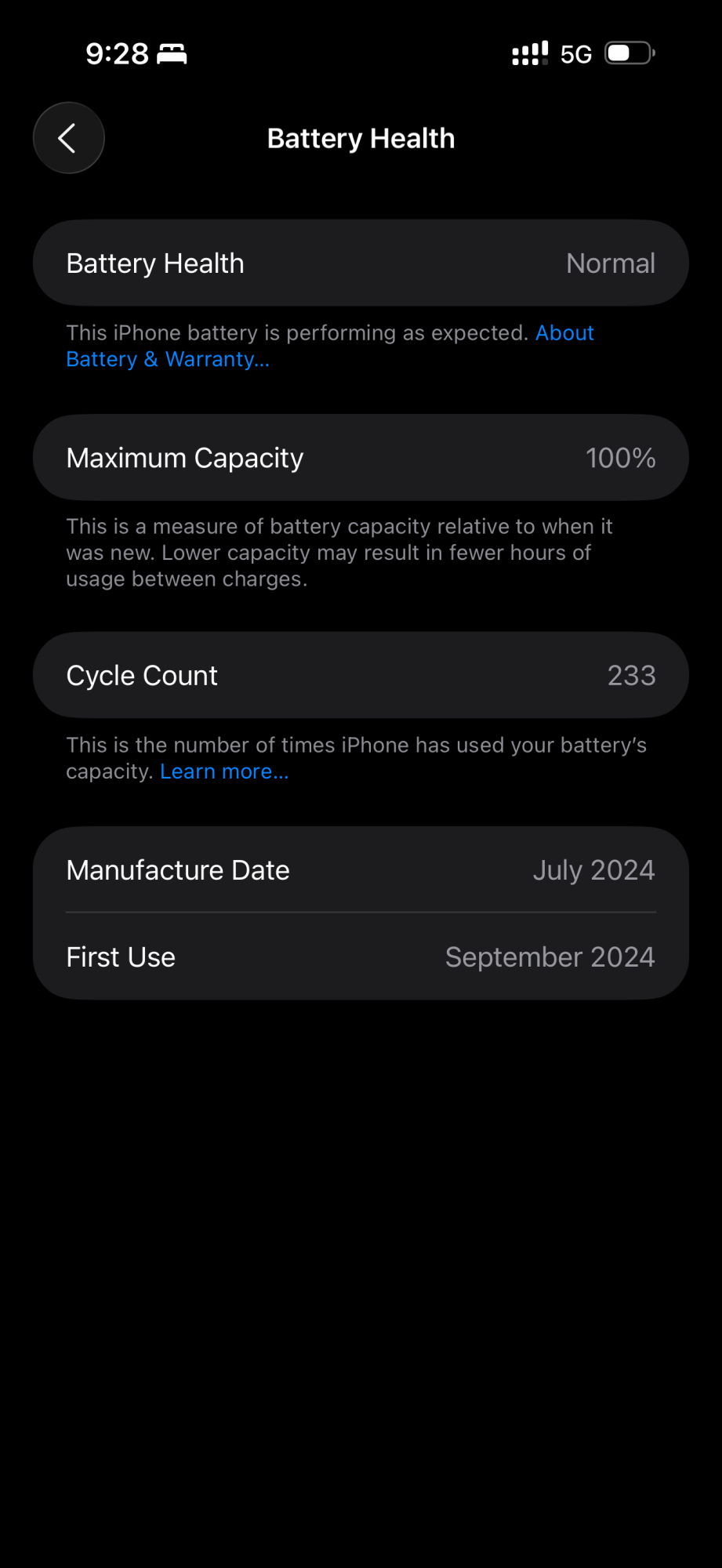The width and height of the screenshot is (722, 1568).
Task: Go back from Battery Health
Action: pos(68,138)
